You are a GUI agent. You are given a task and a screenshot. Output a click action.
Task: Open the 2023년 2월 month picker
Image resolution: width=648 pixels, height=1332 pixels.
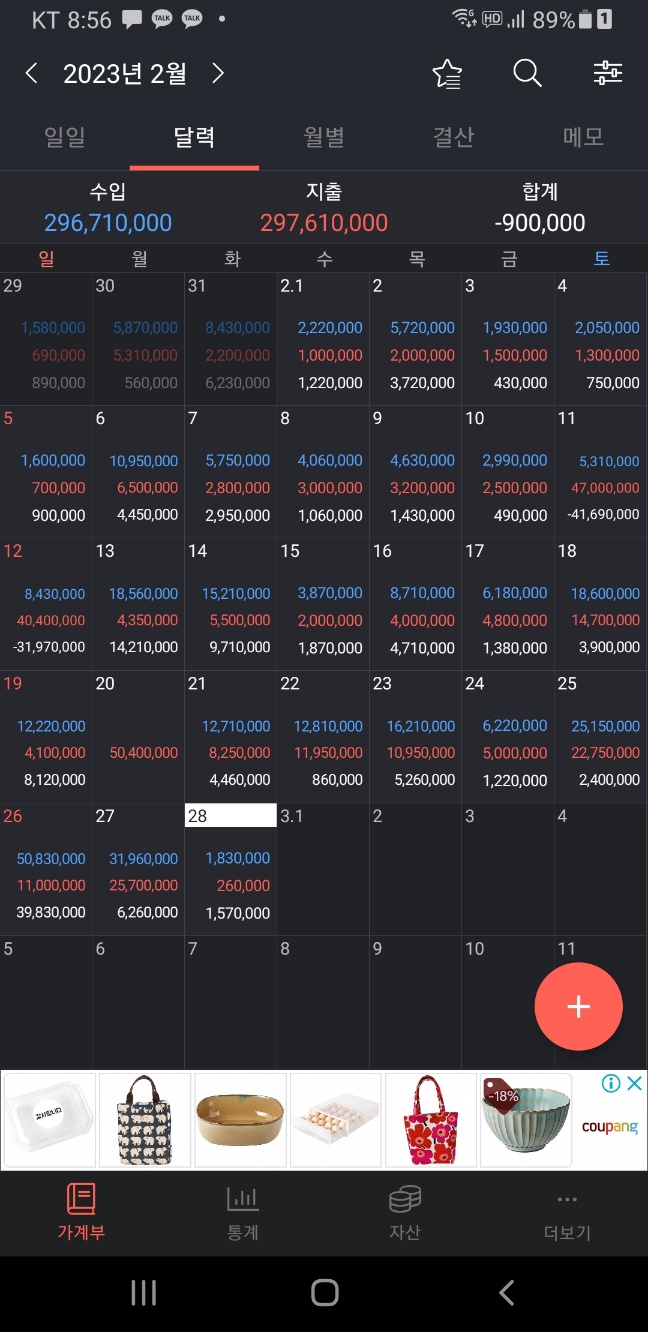[125, 73]
